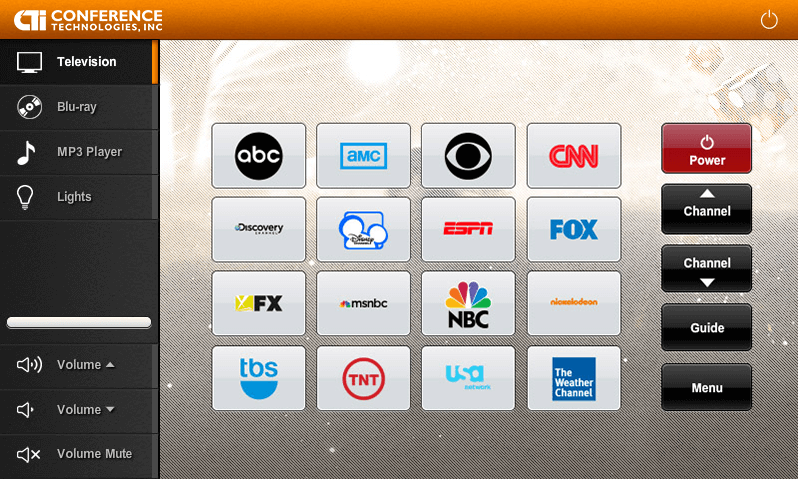Go to the next channel up

(706, 209)
